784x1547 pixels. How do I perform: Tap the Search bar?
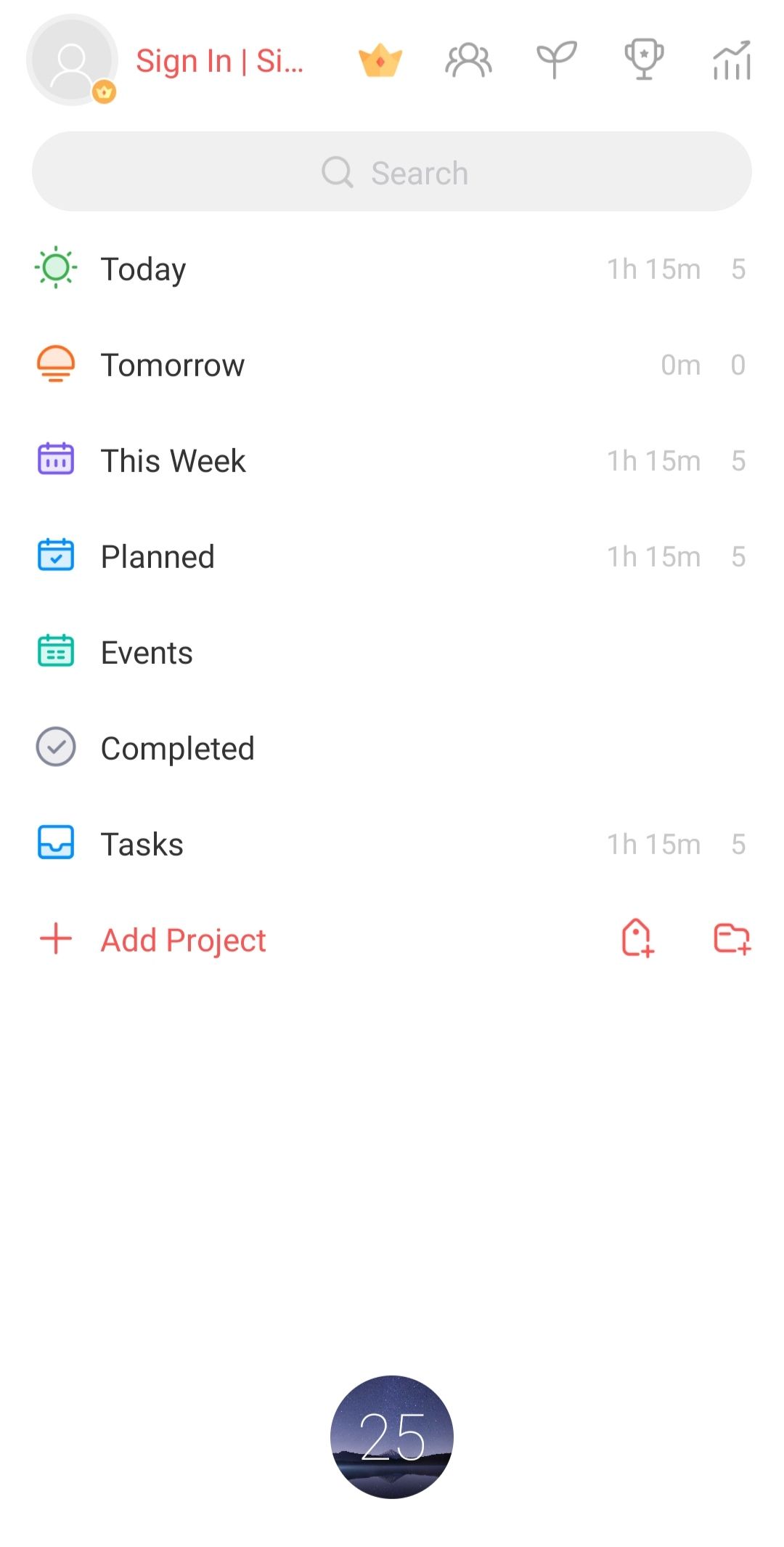[392, 171]
